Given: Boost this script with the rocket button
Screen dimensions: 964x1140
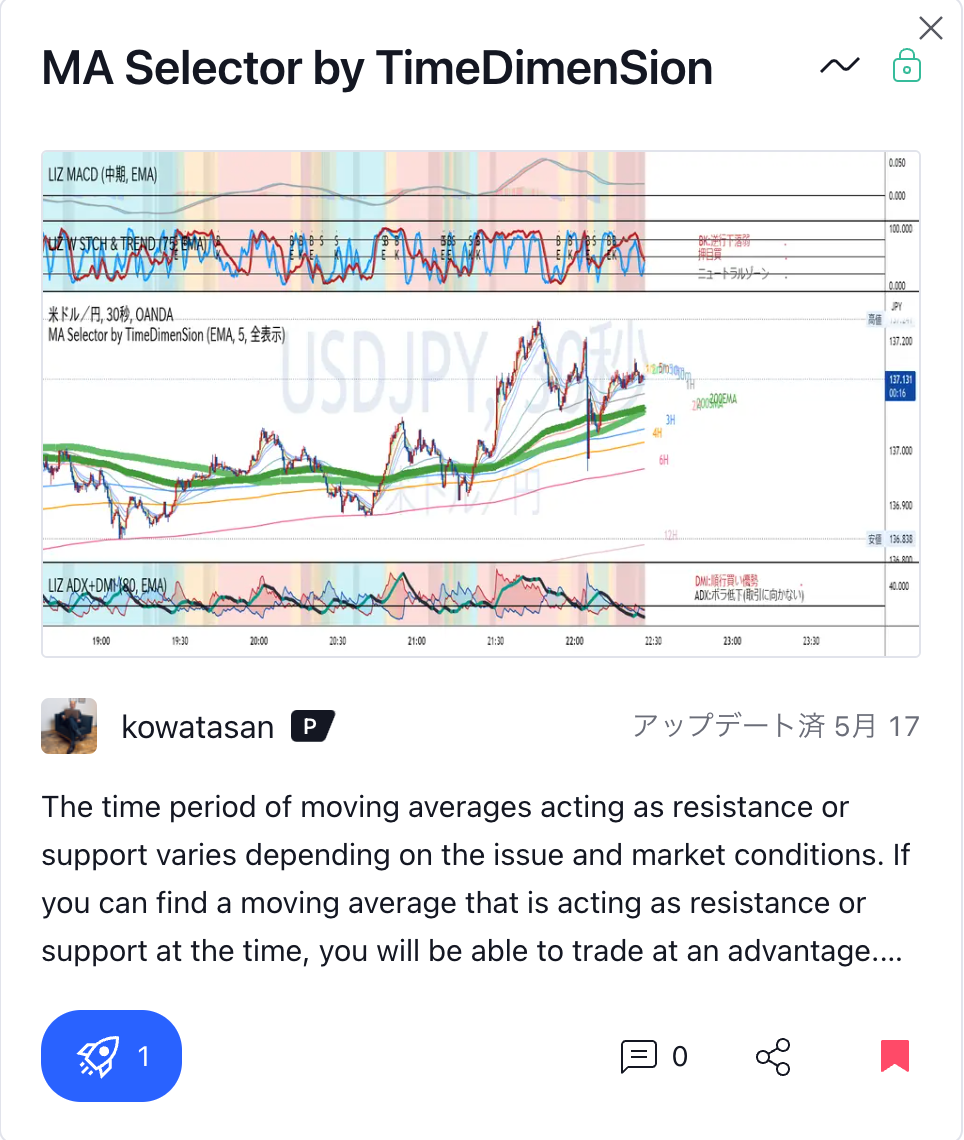Looking at the screenshot, I should 111,1056.
